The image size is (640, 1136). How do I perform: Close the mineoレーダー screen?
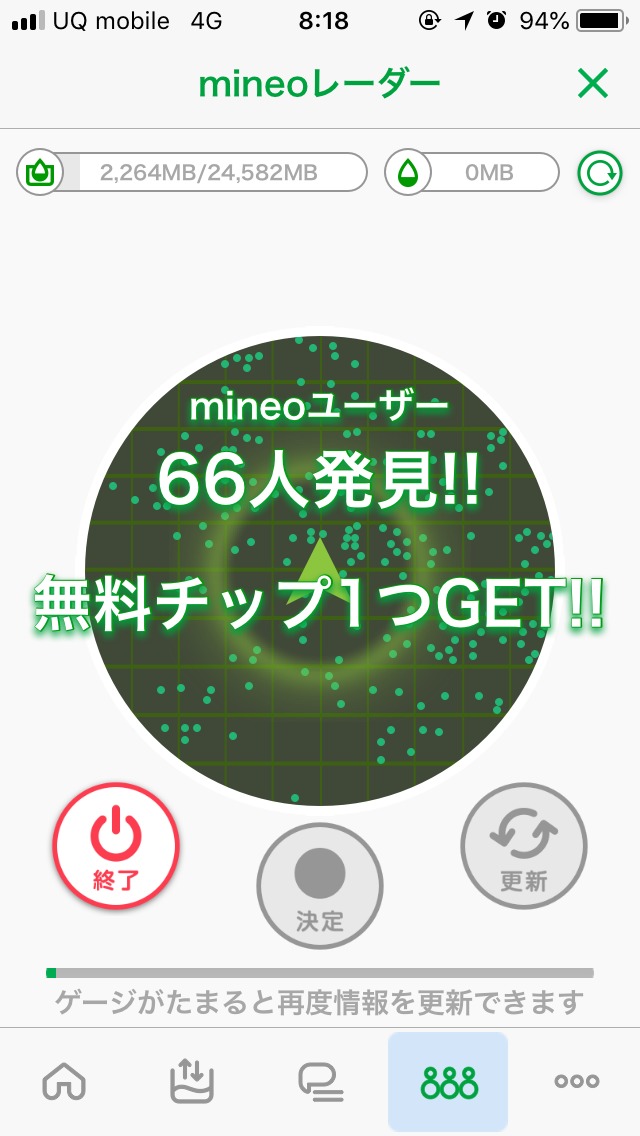pos(593,85)
